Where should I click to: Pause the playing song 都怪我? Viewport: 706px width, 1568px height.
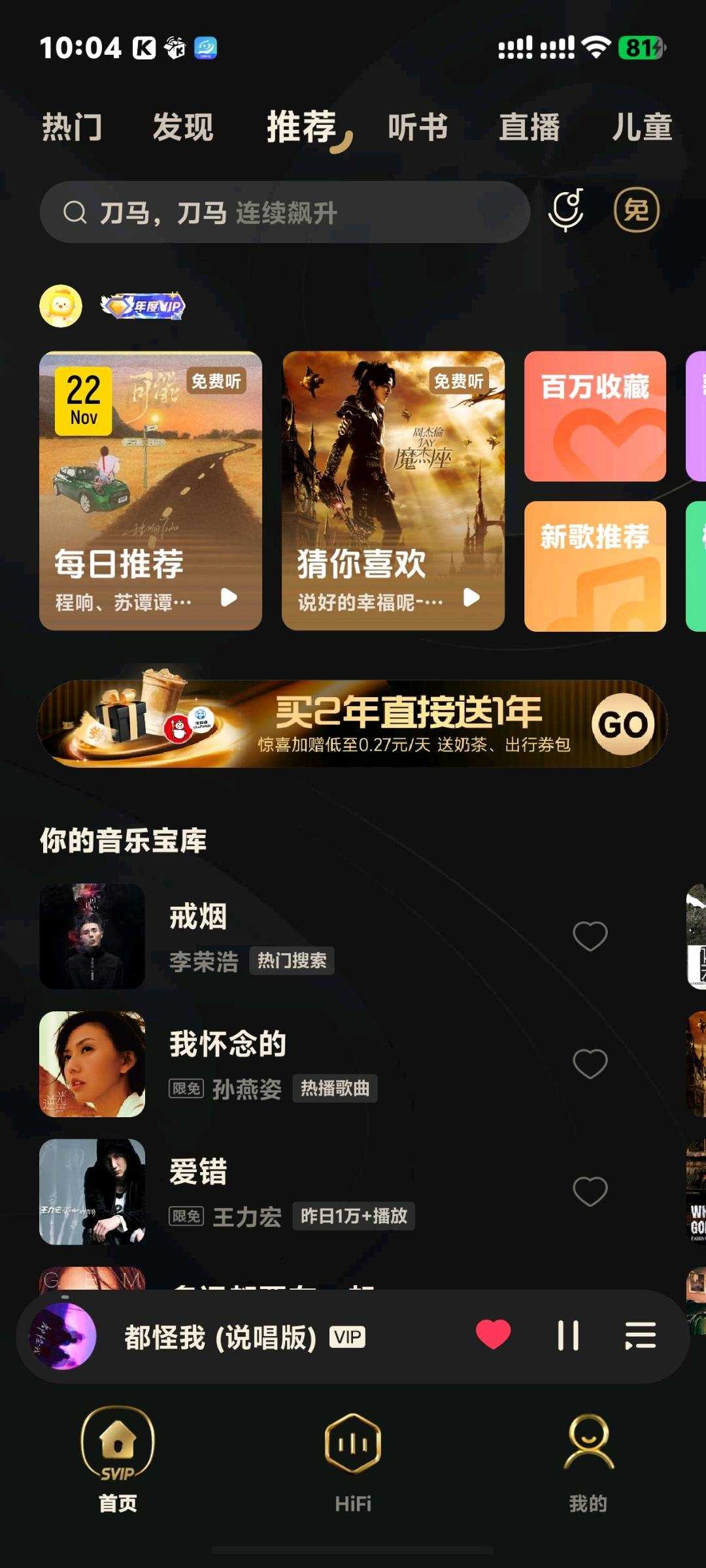coord(568,1335)
